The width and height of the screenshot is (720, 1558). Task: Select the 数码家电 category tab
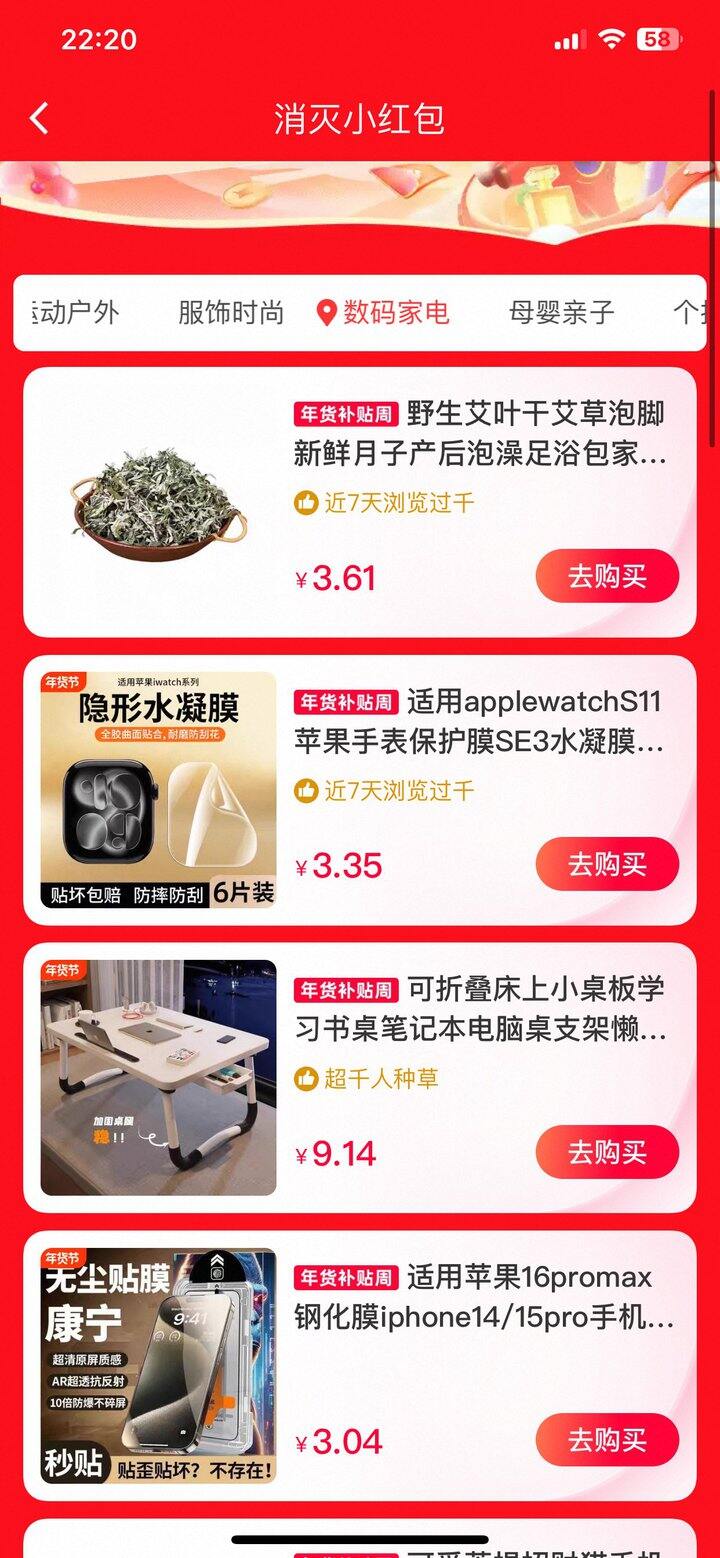pyautogui.click(x=384, y=313)
